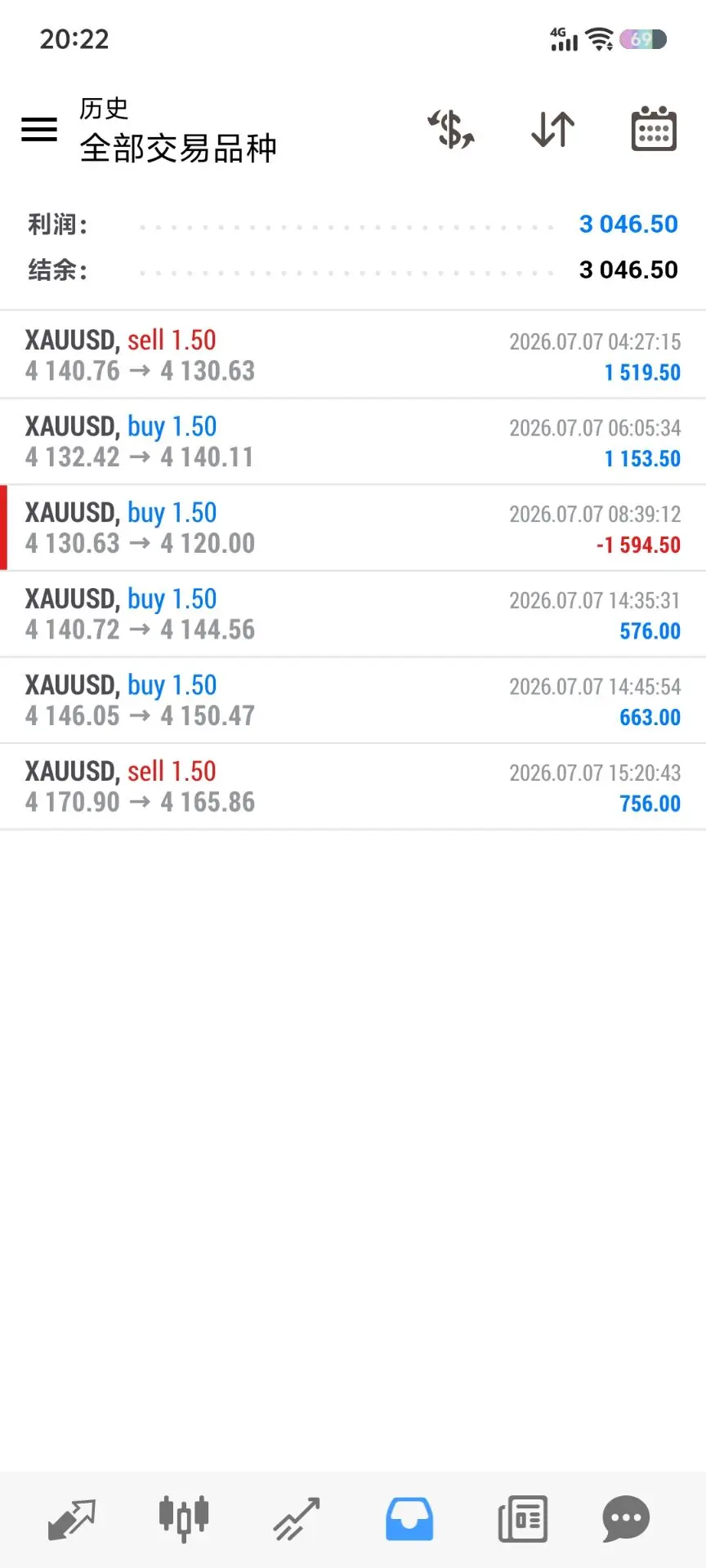View the losing trade with -1 594.50

(x=353, y=528)
